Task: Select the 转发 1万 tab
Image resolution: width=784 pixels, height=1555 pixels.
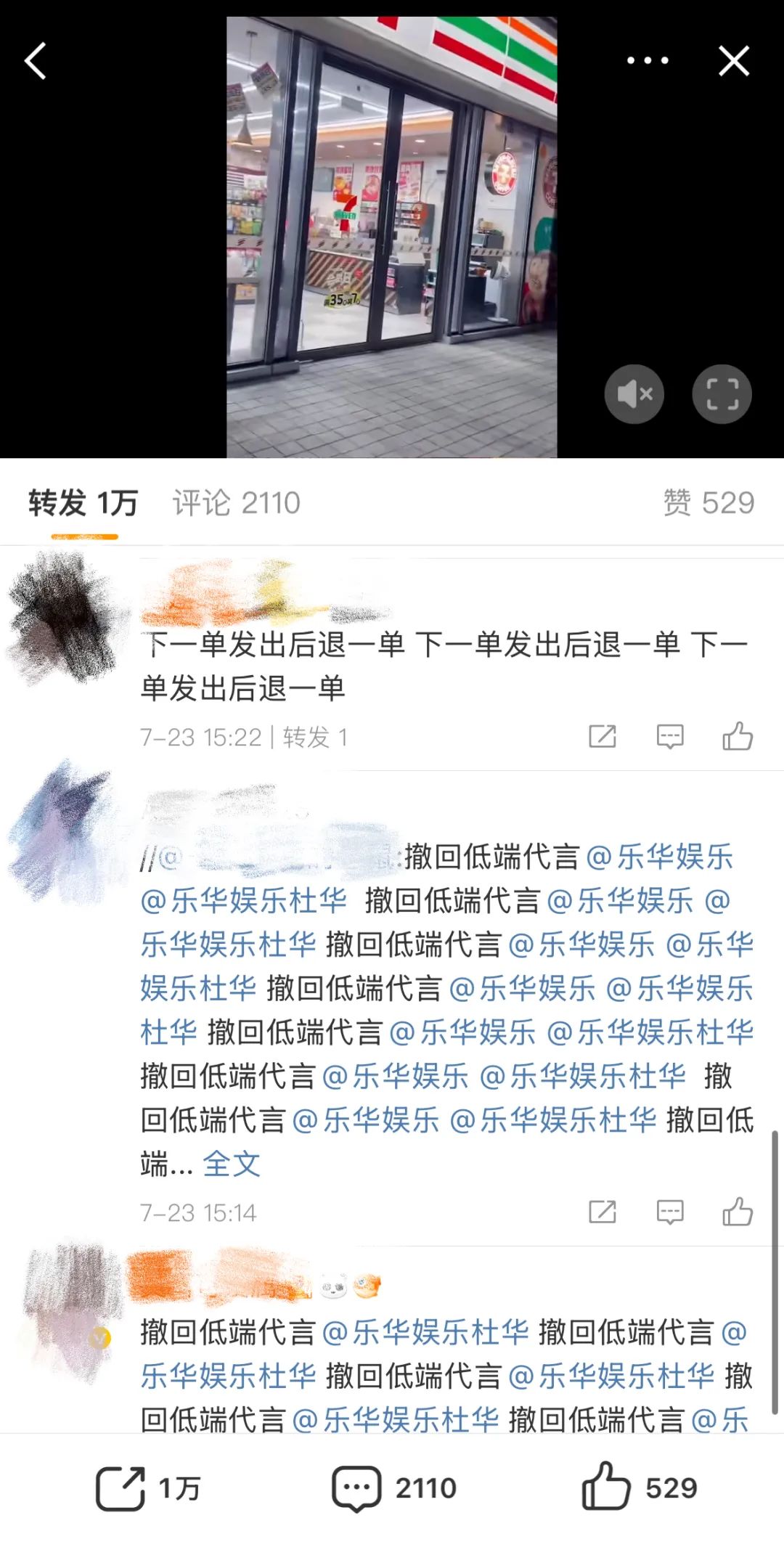Action: (x=83, y=502)
